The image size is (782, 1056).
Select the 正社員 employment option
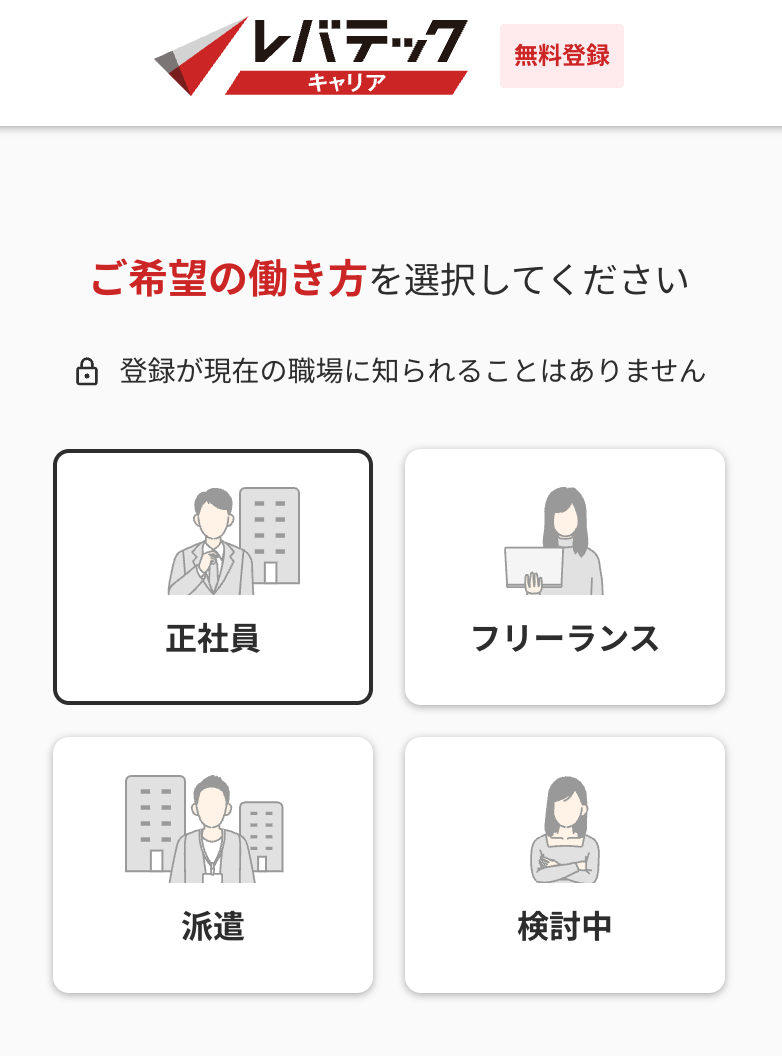(213, 575)
